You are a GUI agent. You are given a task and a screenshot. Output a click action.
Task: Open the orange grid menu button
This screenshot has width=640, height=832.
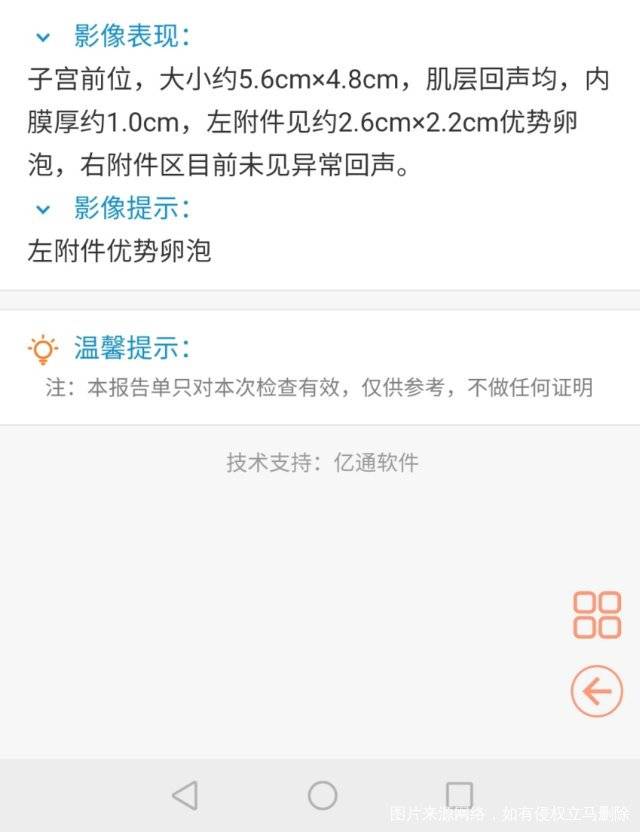pyautogui.click(x=596, y=614)
